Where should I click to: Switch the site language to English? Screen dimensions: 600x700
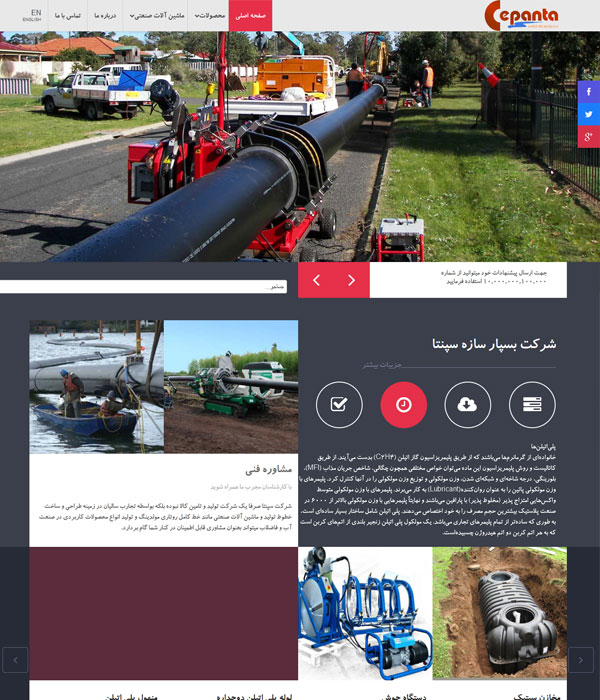coord(32,16)
